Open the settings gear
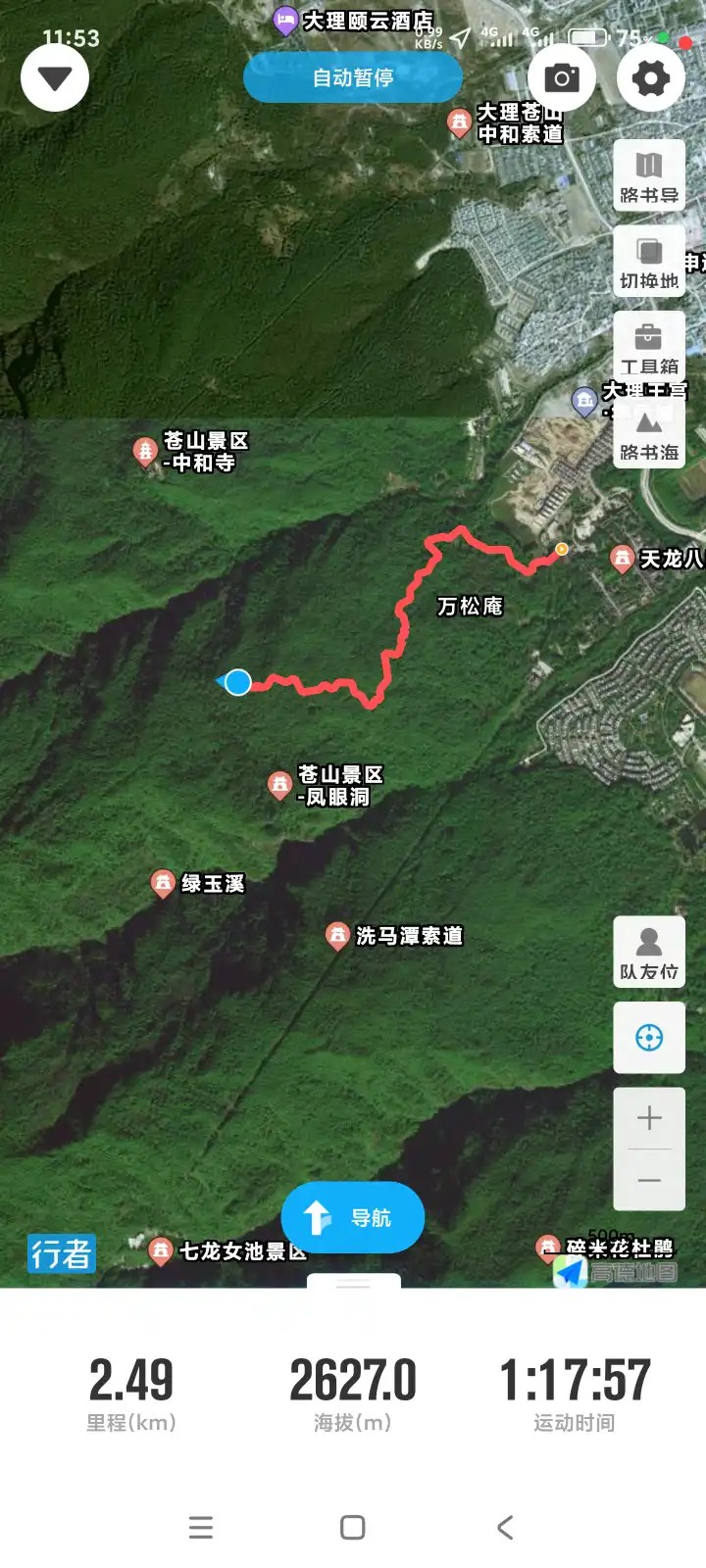The width and height of the screenshot is (706, 1568). [651, 78]
